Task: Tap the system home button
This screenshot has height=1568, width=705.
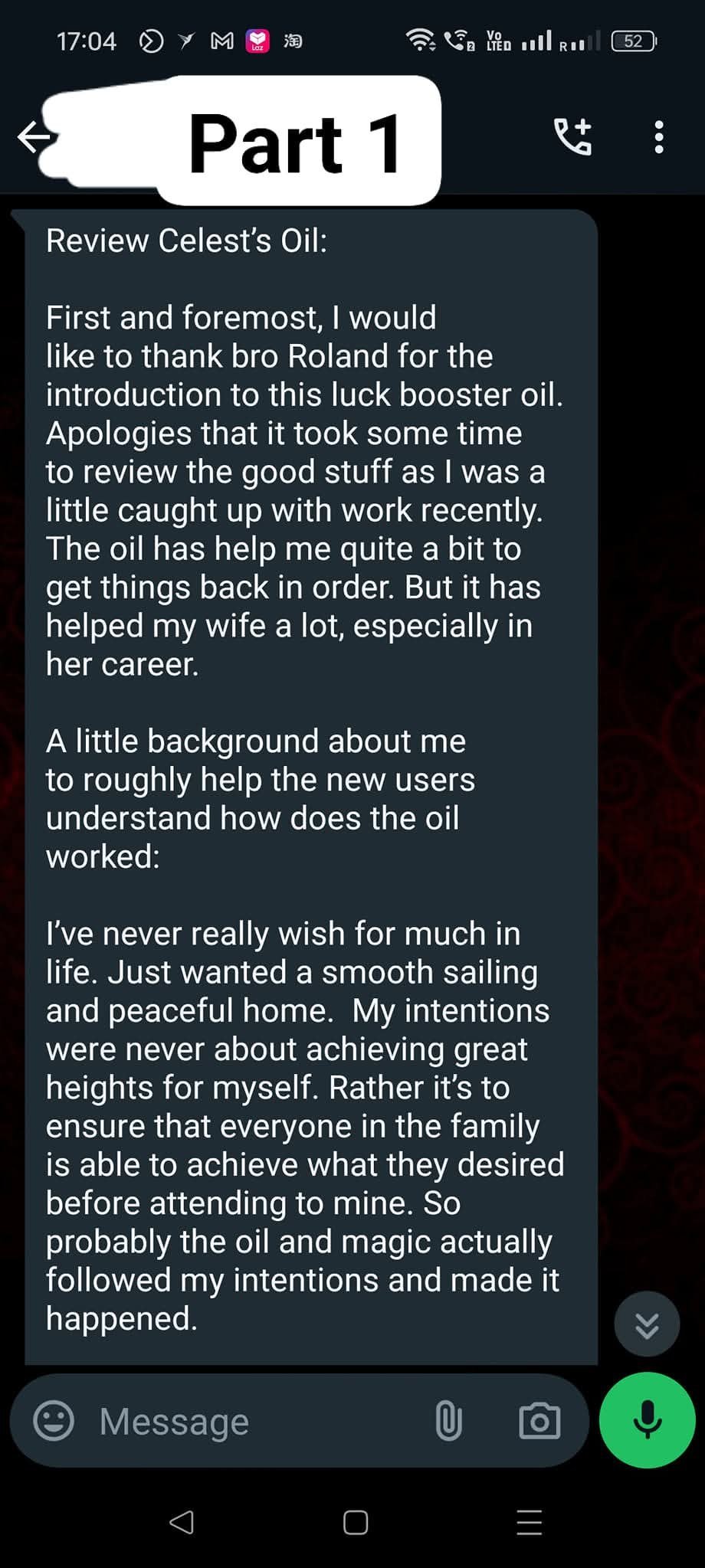Action: tap(356, 1522)
